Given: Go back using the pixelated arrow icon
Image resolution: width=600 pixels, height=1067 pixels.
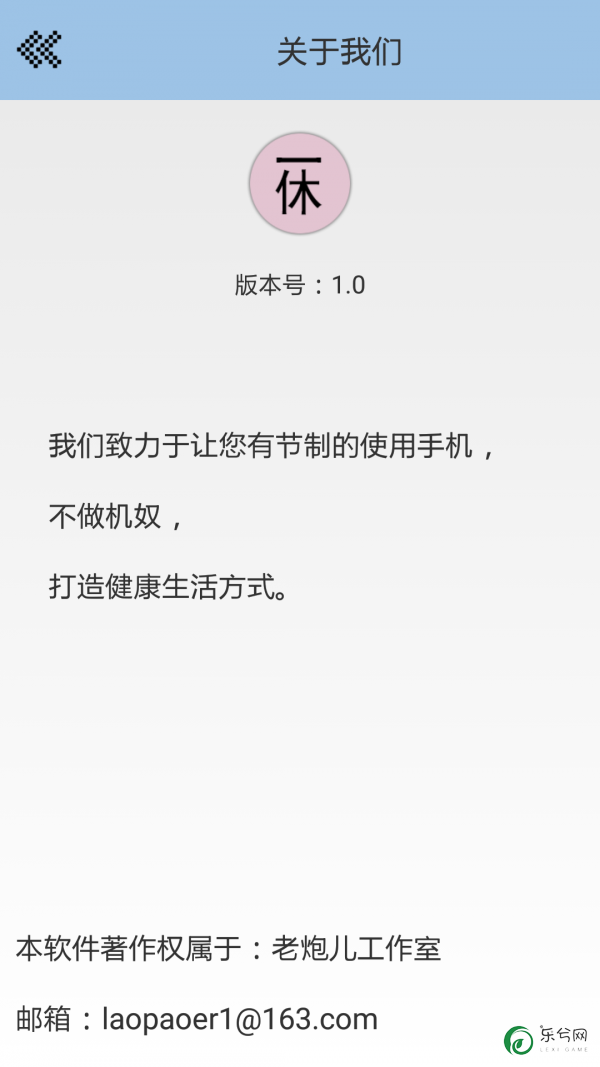Looking at the screenshot, I should click(39, 50).
